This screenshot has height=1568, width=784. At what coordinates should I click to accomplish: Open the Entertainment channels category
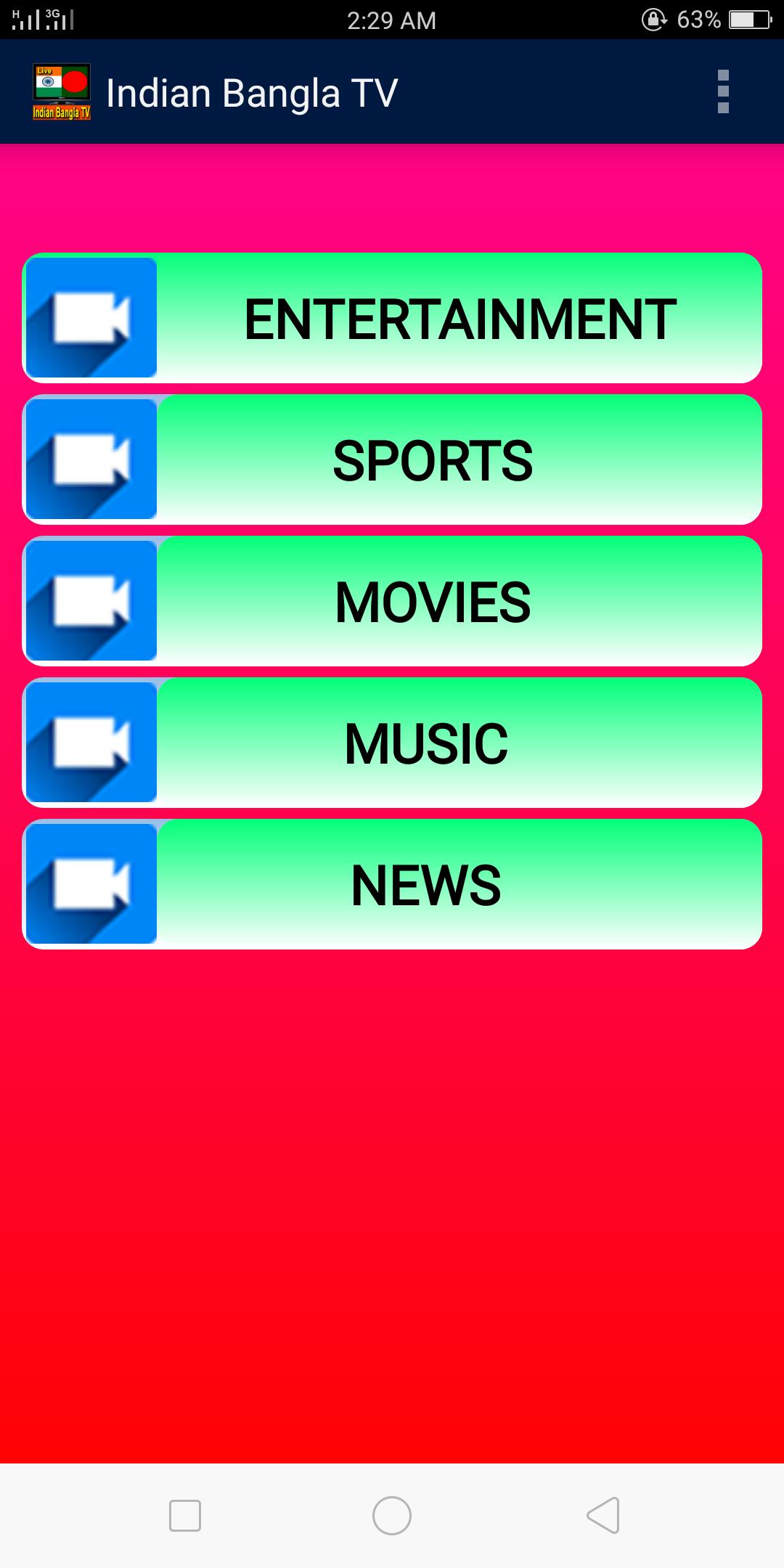coord(392,318)
